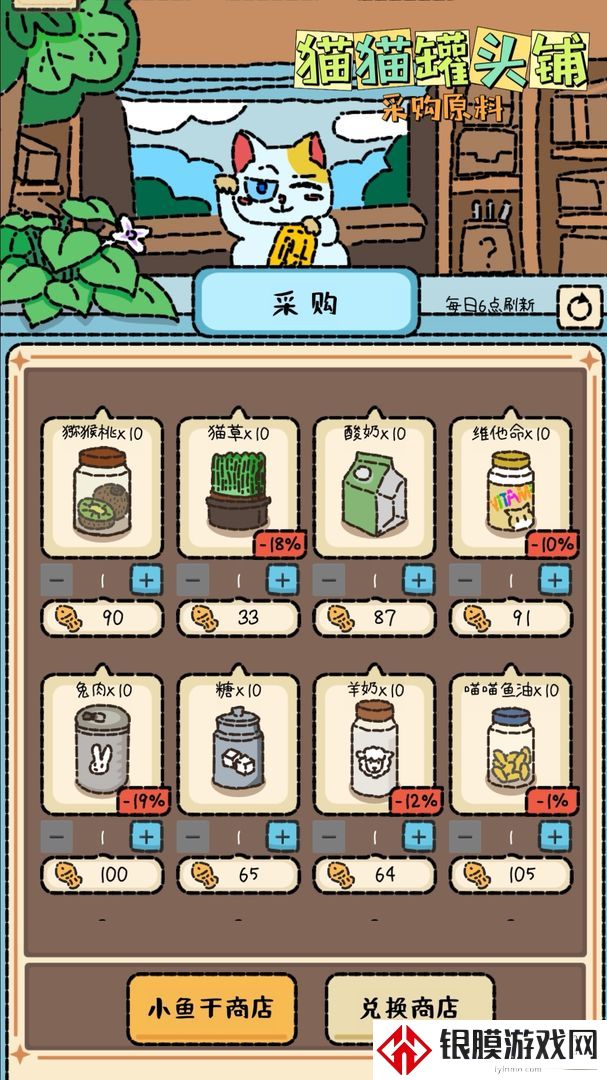Increase quantity of 羊奶 with plus
The image size is (607, 1080).
coord(418,836)
